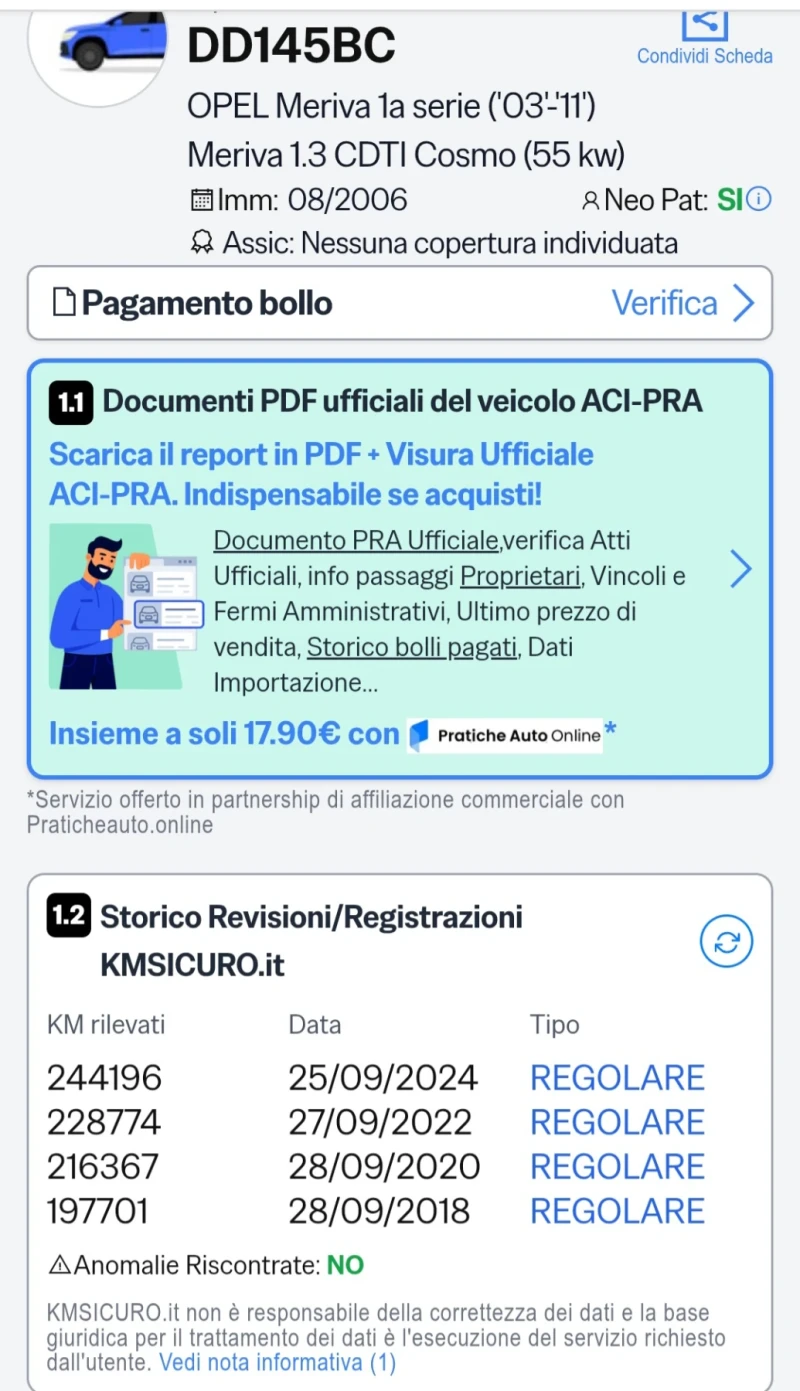Open Vedi nota informativa (1) link
Image resolution: width=800 pixels, height=1391 pixels.
[277, 1362]
